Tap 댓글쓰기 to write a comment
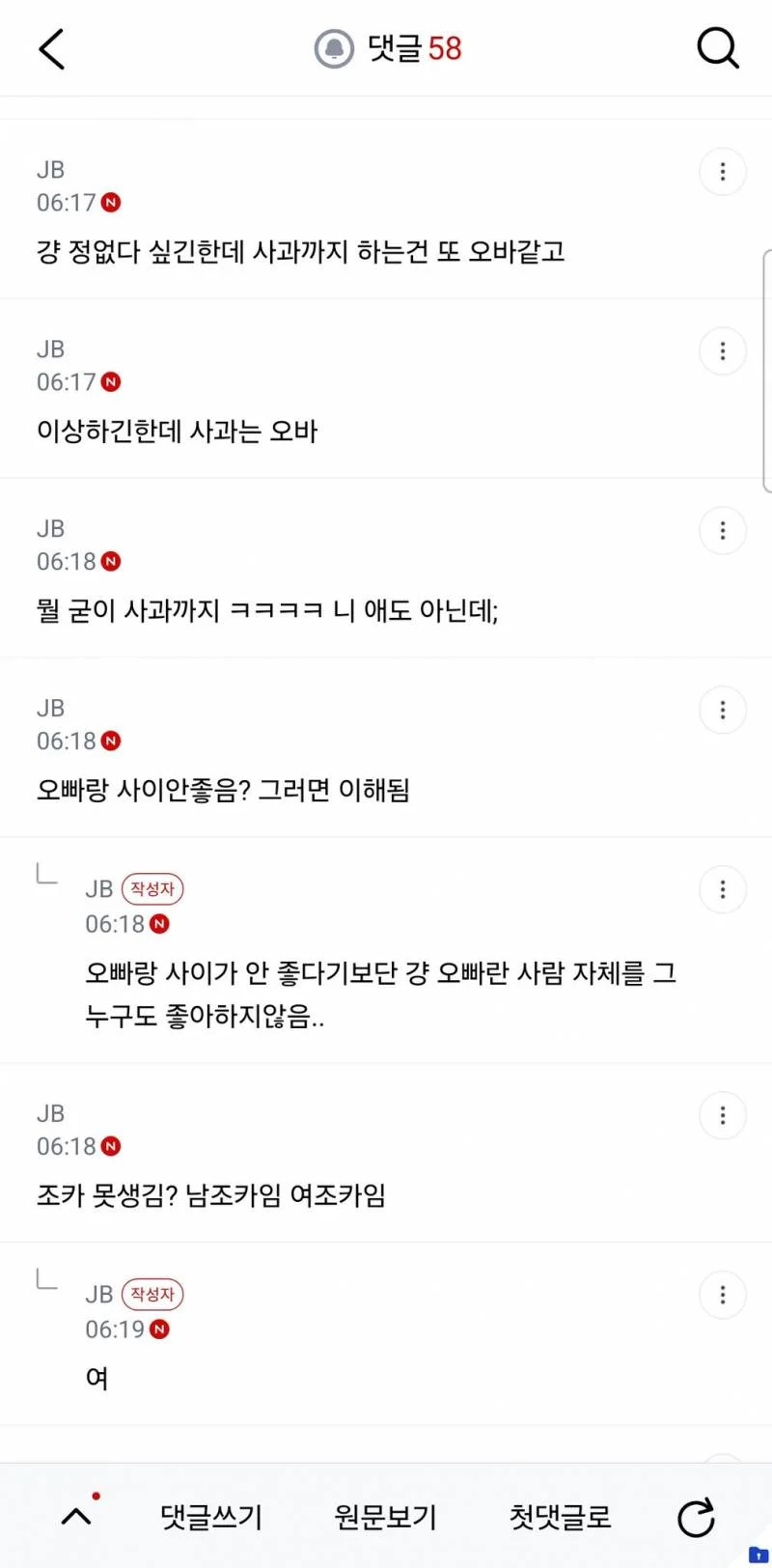 (211, 1517)
